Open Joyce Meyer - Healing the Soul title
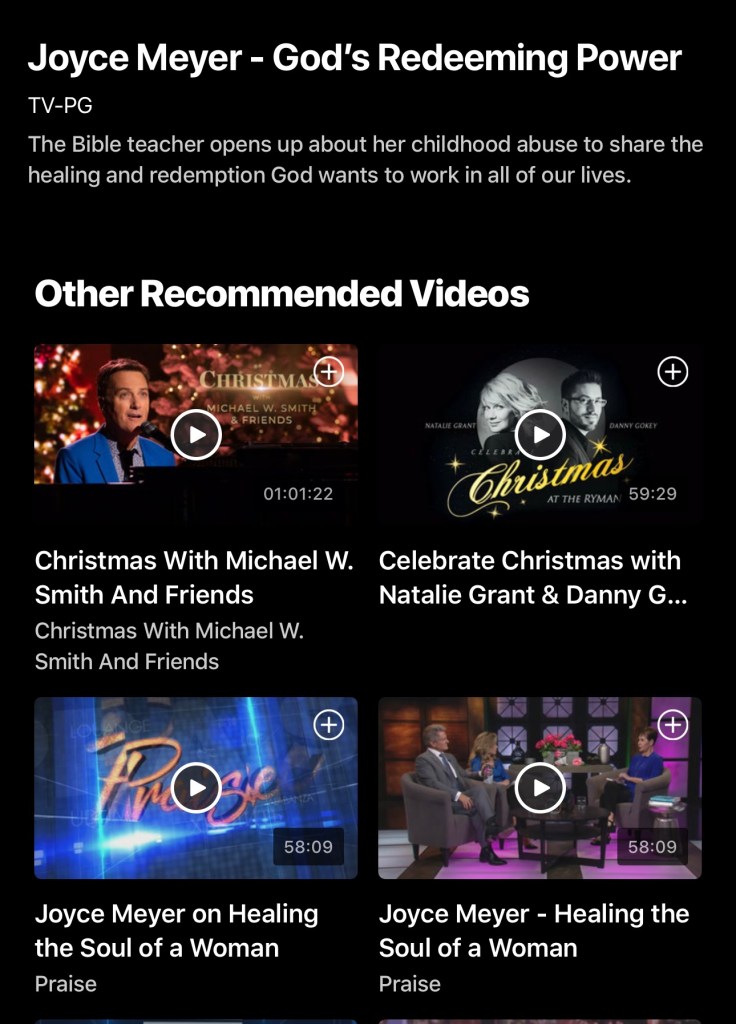Image resolution: width=736 pixels, height=1024 pixels. (534, 930)
